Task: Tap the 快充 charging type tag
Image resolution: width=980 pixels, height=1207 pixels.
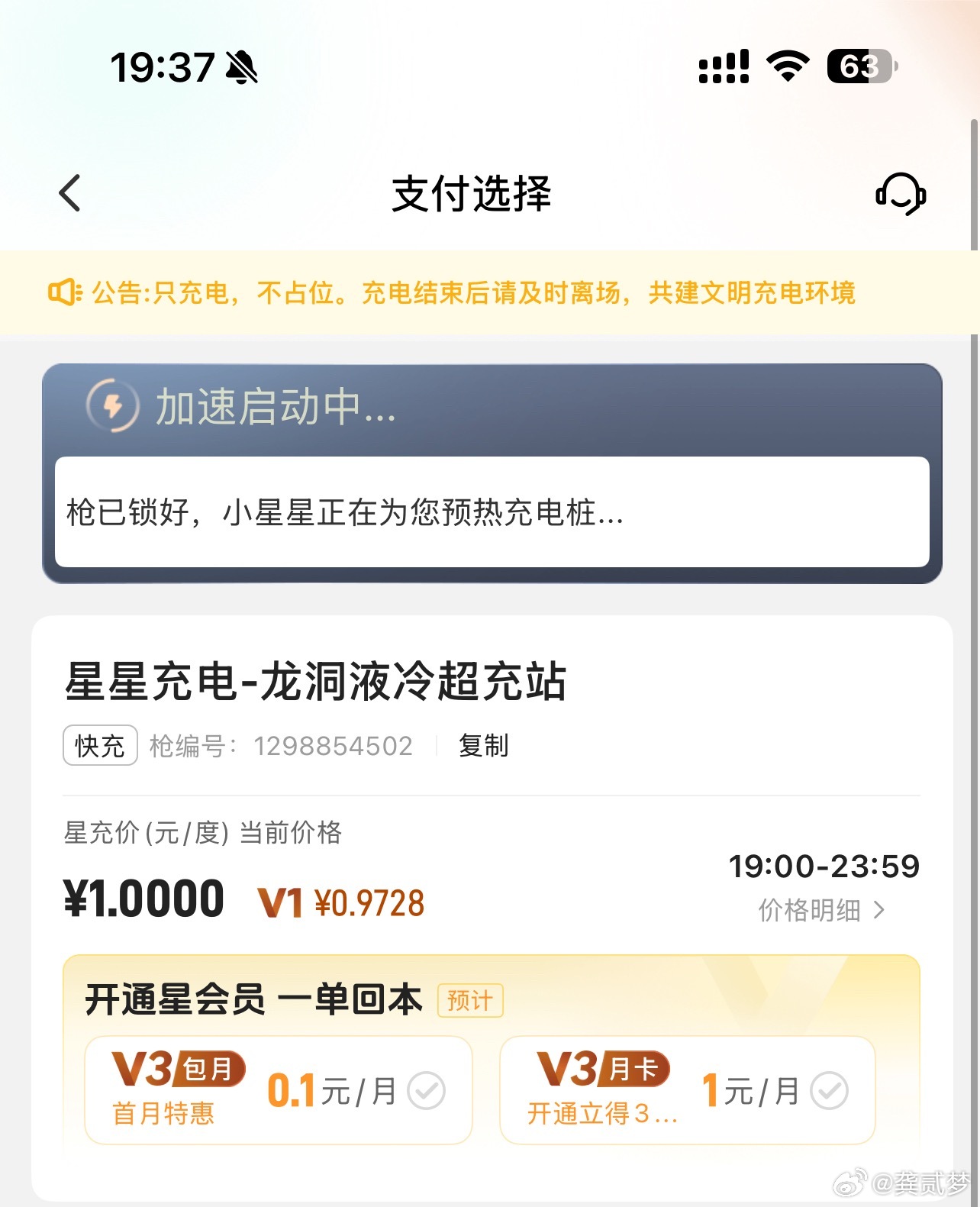Action: click(99, 746)
